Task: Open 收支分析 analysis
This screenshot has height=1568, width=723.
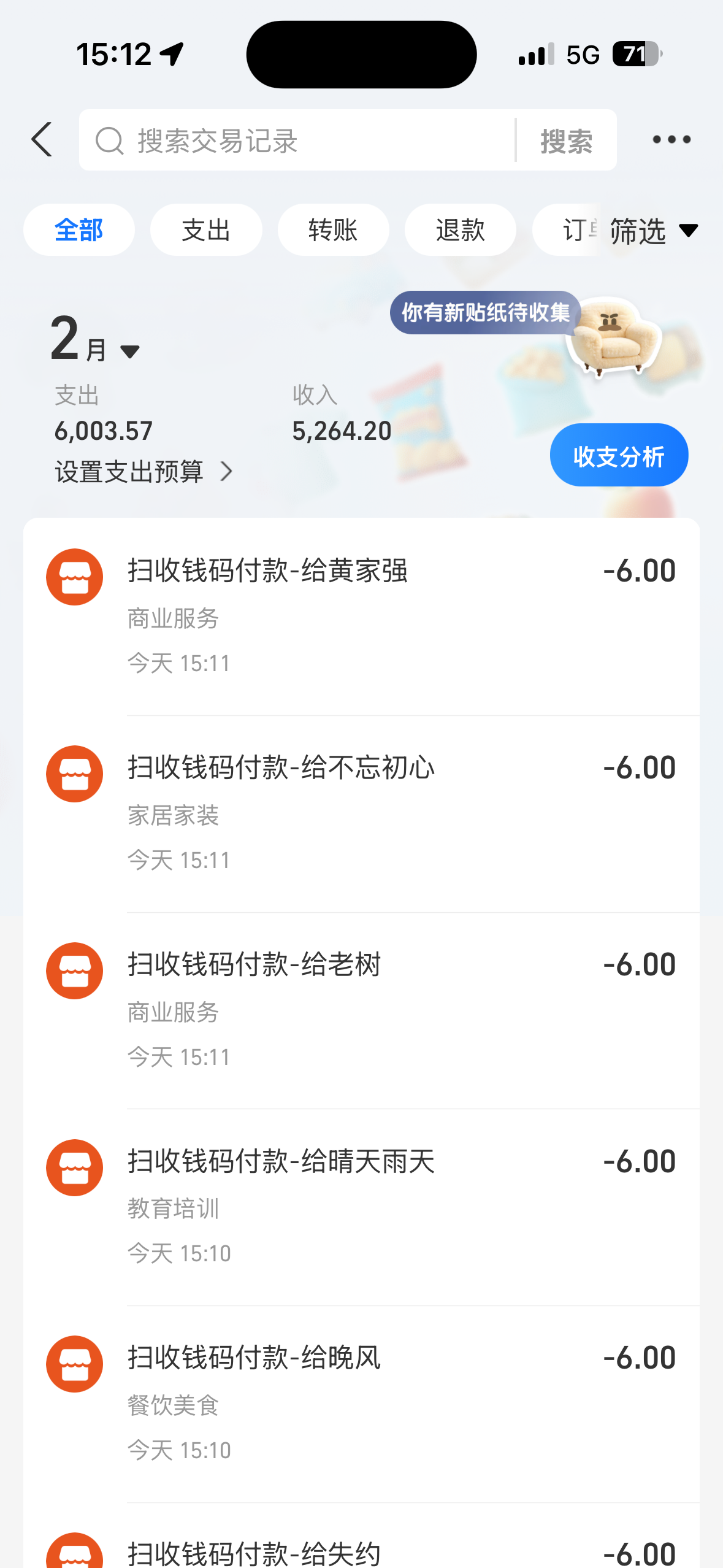Action: point(619,455)
